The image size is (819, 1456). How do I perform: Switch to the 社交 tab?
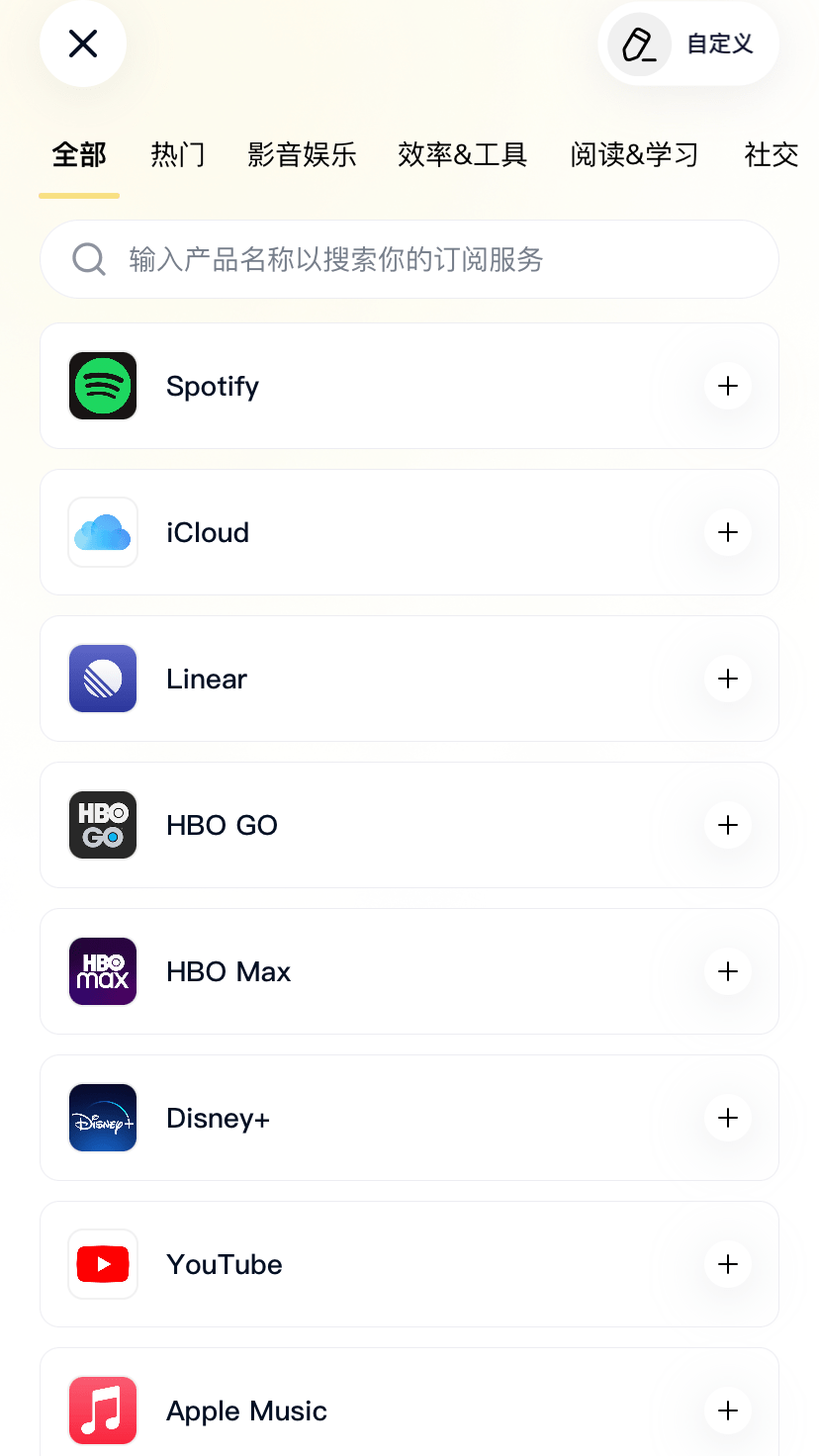point(772,155)
